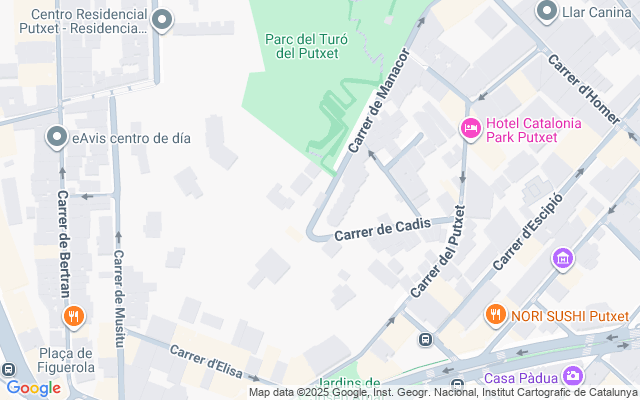Open the NORI SUSHI Putxet pin
This screenshot has width=640, height=400.
(x=494, y=315)
